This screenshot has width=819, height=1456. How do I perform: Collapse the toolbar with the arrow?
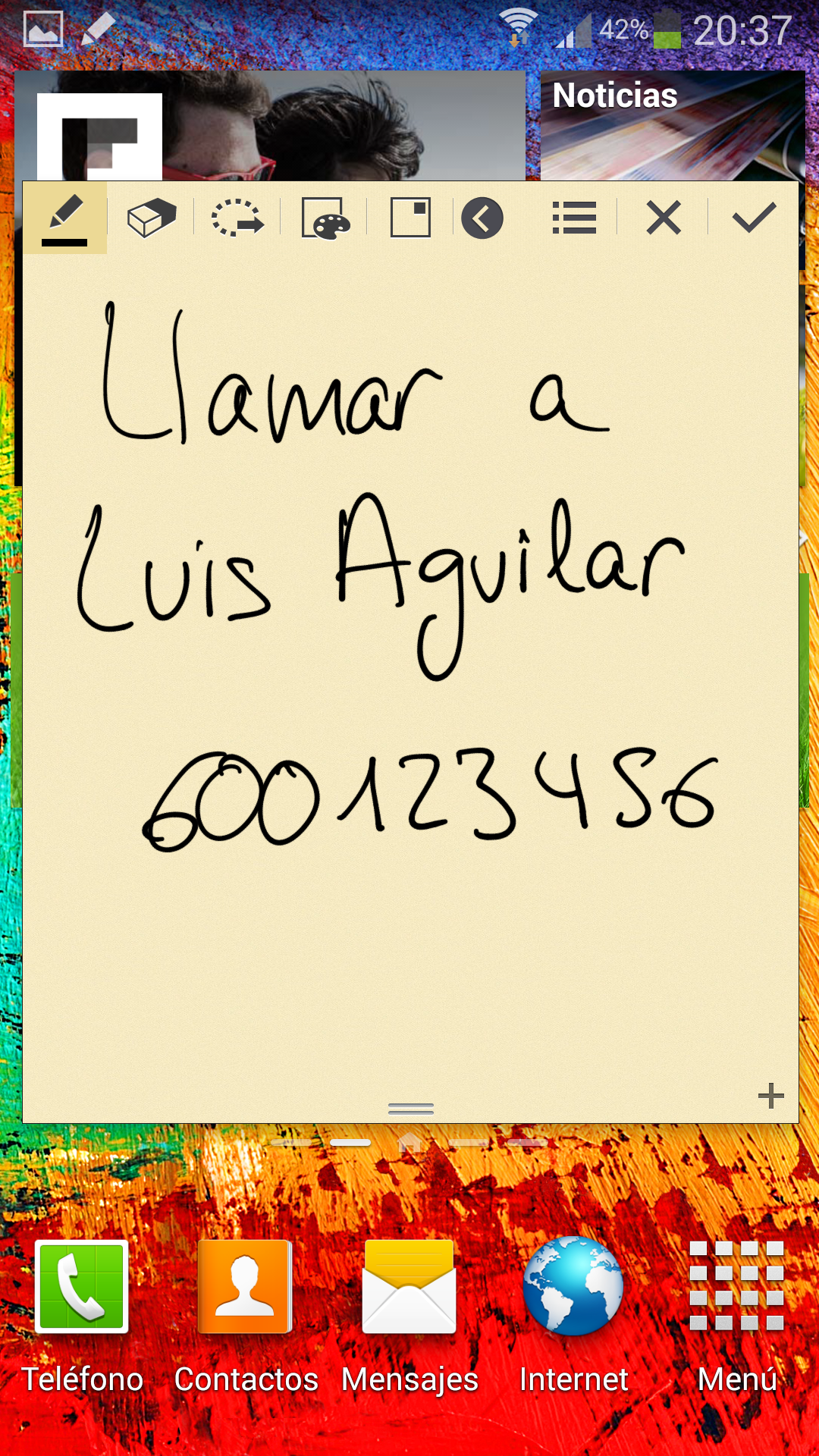click(x=482, y=218)
